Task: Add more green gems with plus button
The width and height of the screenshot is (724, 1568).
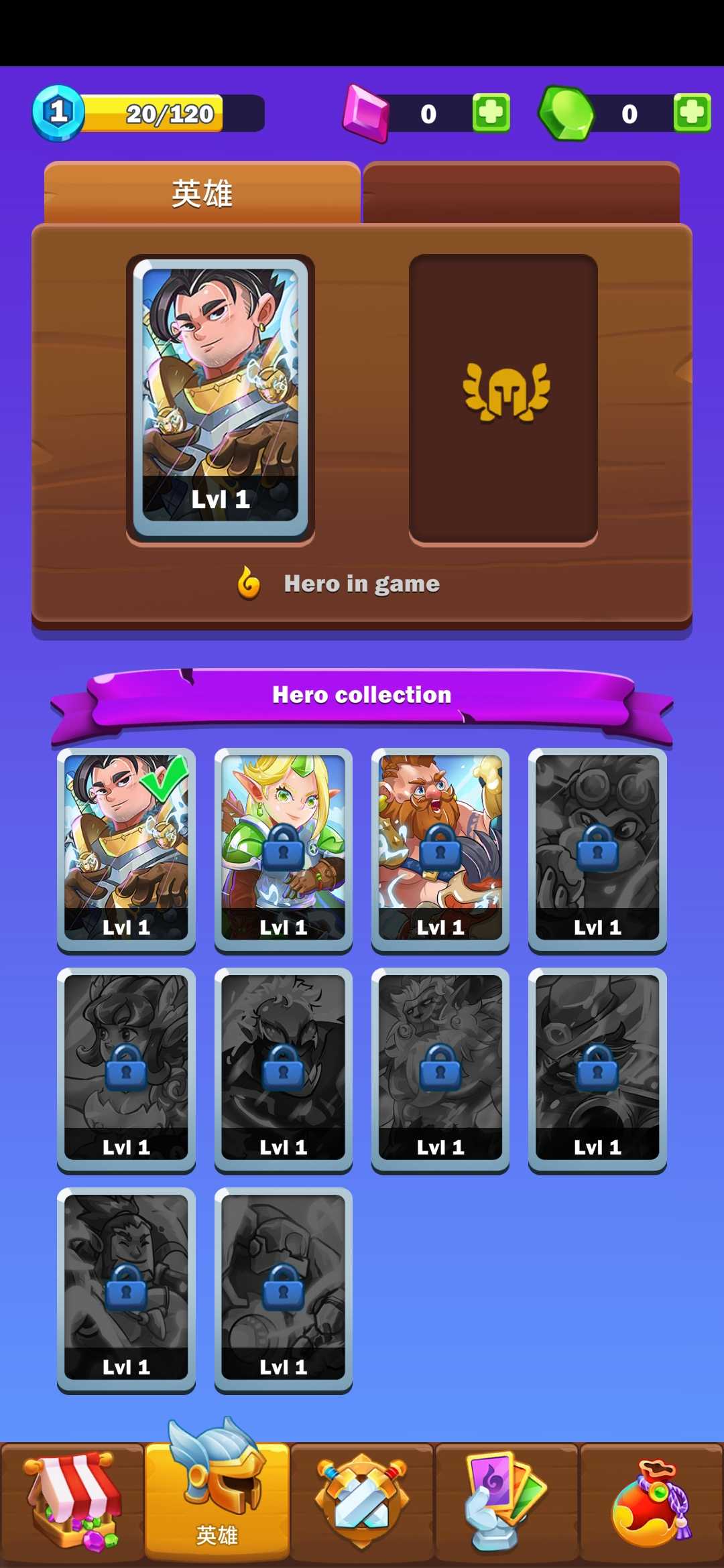Action: pyautogui.click(x=692, y=113)
